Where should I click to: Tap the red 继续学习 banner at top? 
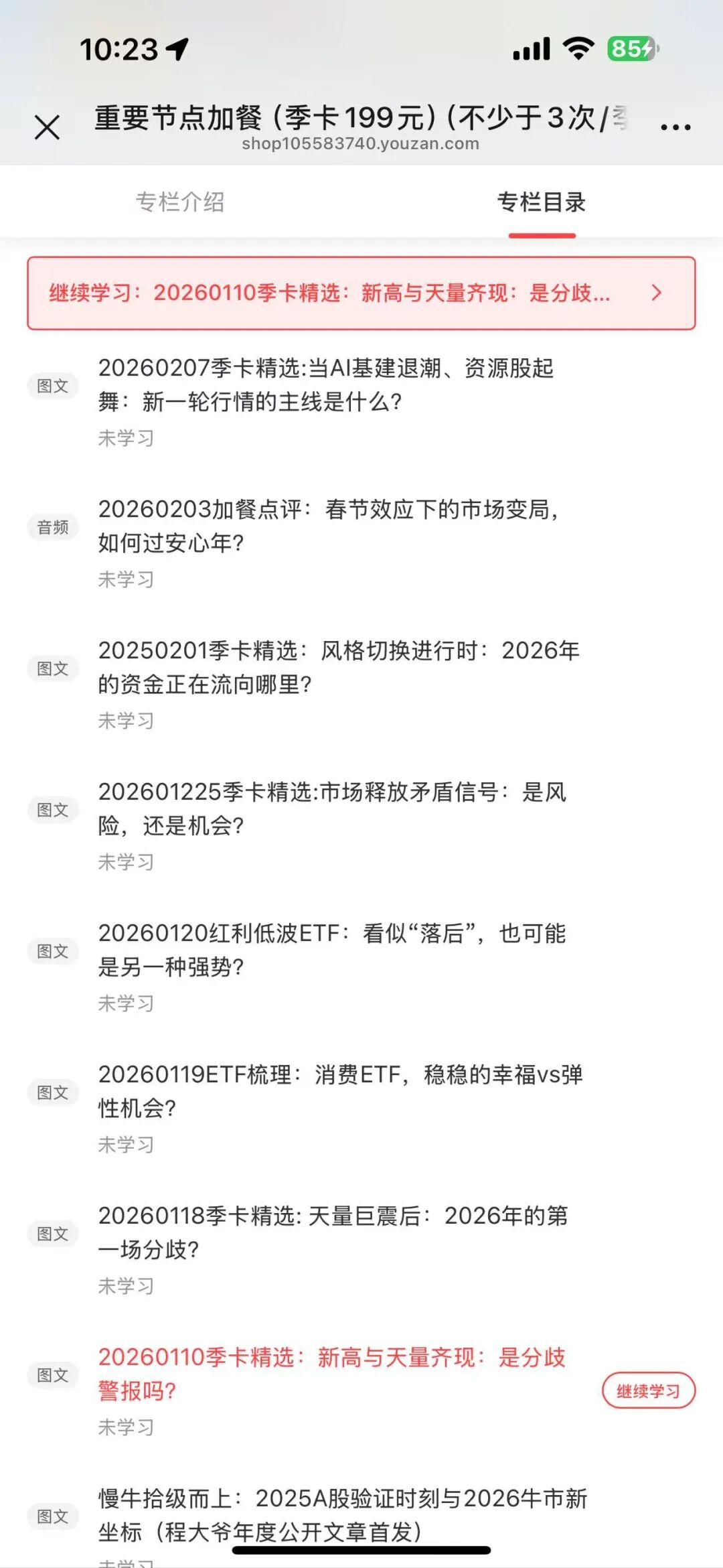click(x=361, y=293)
